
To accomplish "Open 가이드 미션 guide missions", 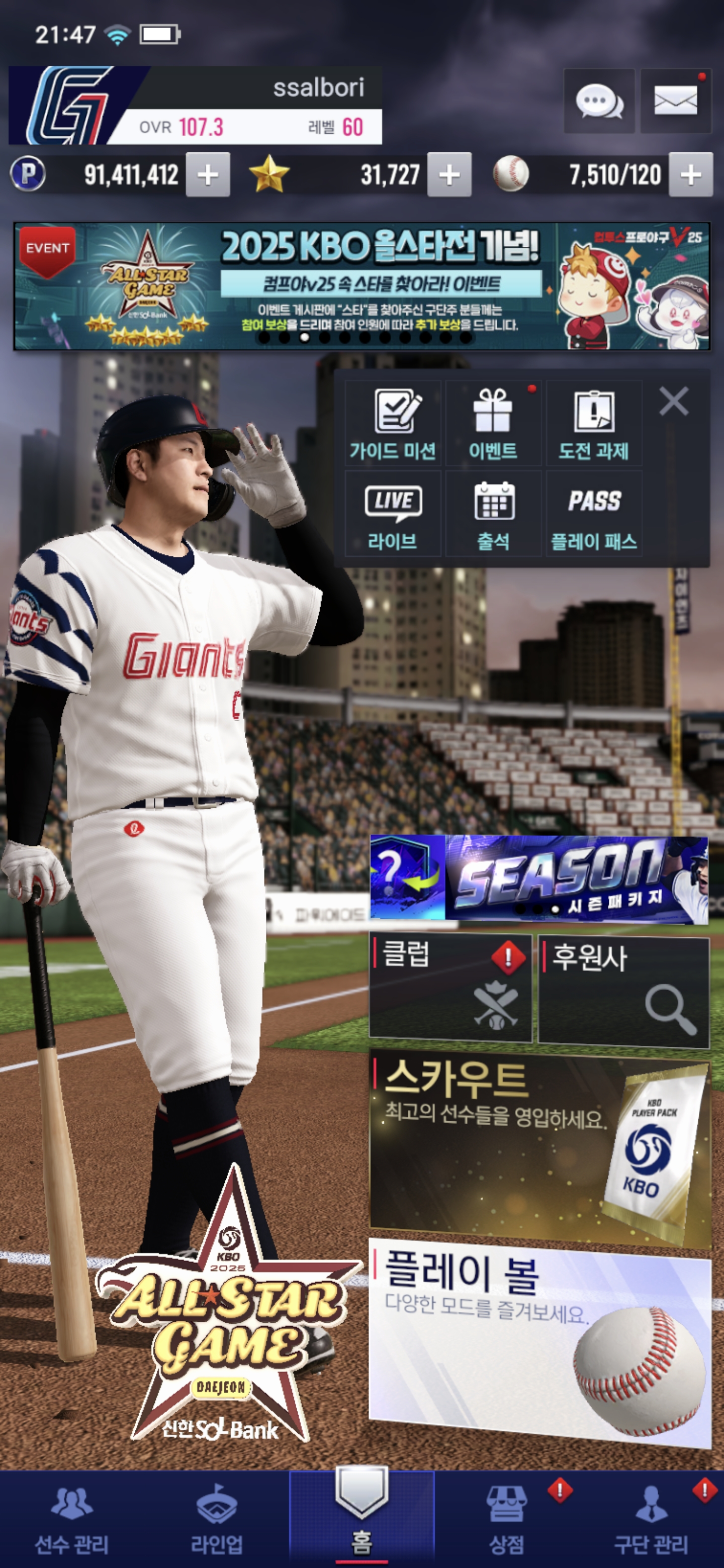I will [393, 424].
